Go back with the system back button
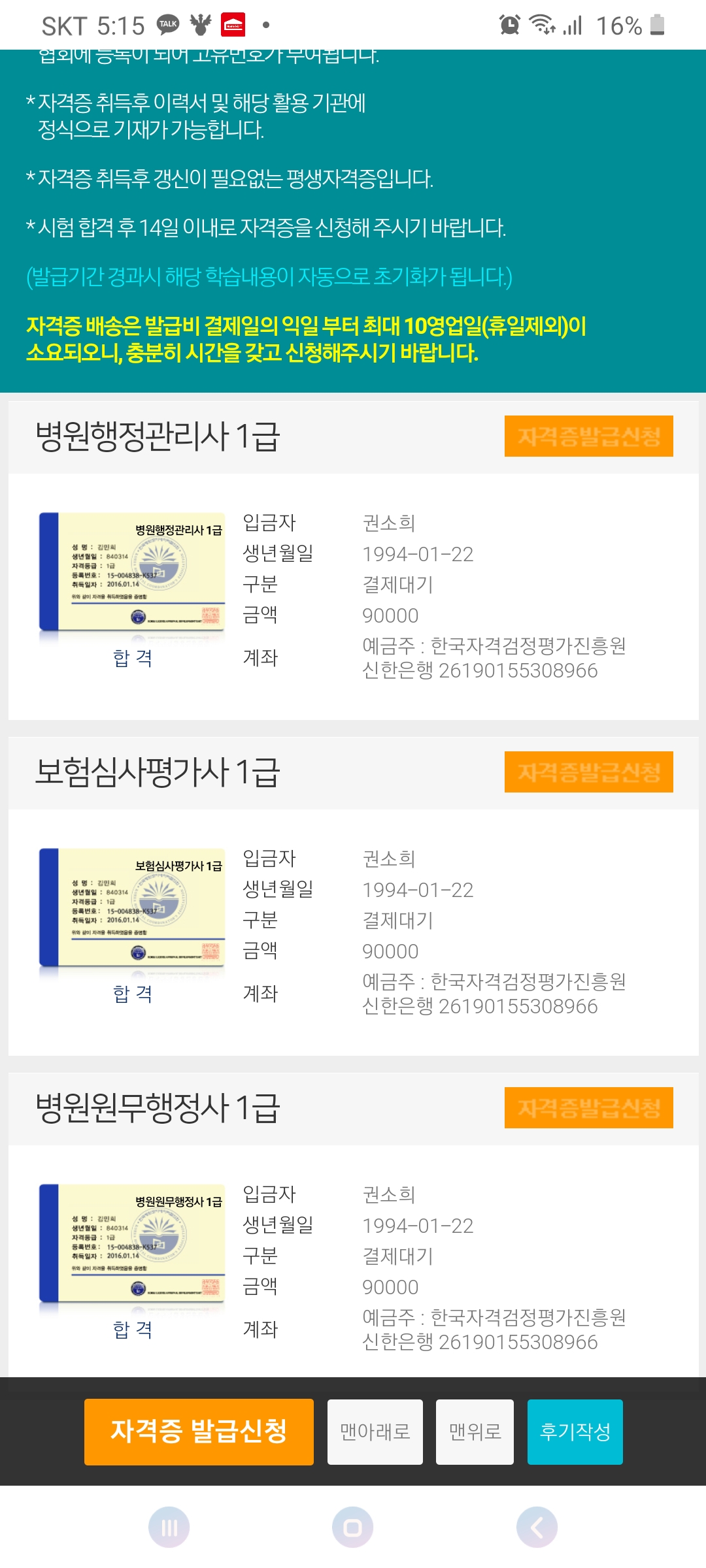The width and height of the screenshot is (706, 1568). point(537,1527)
